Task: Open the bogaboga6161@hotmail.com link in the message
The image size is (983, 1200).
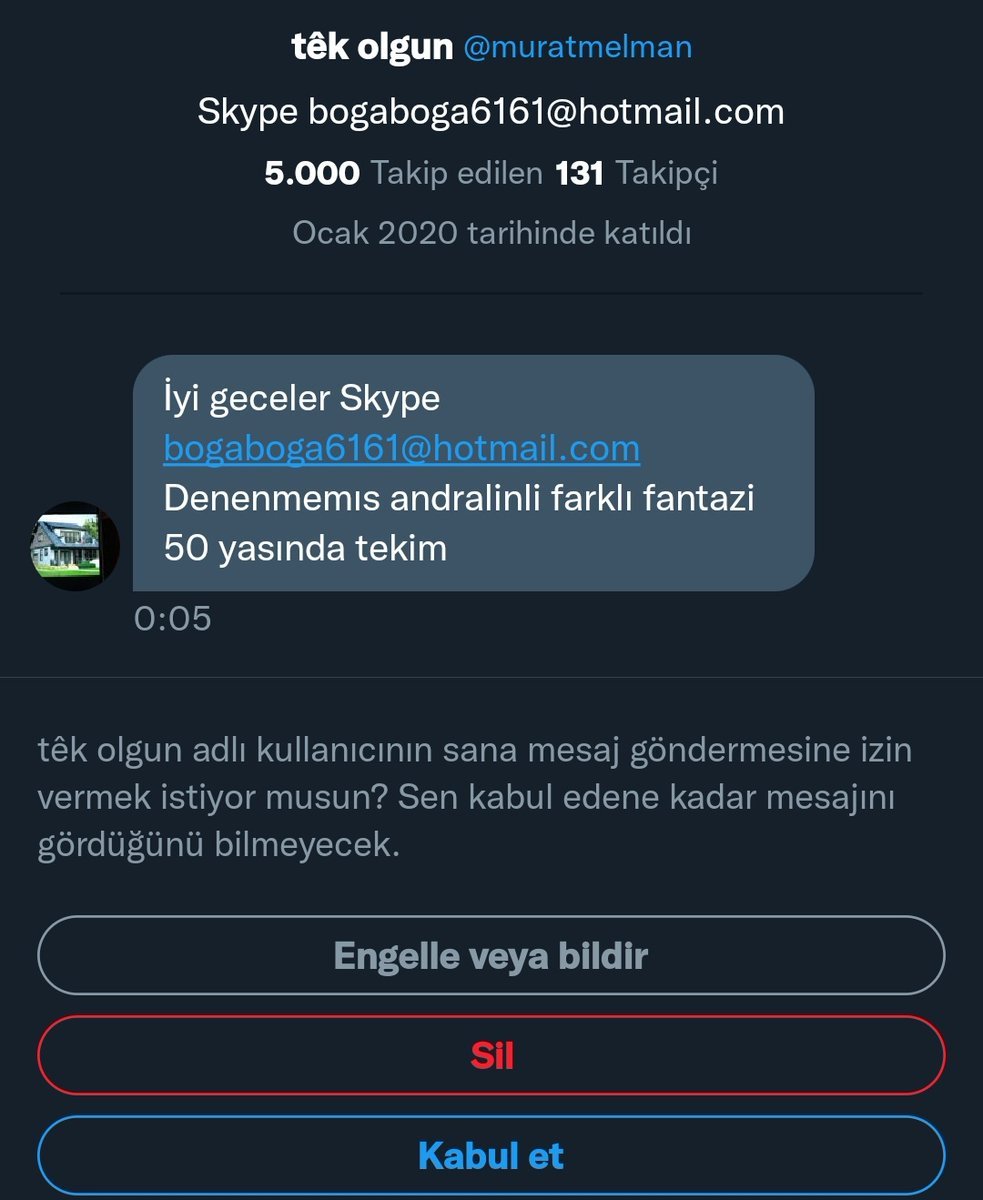Action: (401, 447)
